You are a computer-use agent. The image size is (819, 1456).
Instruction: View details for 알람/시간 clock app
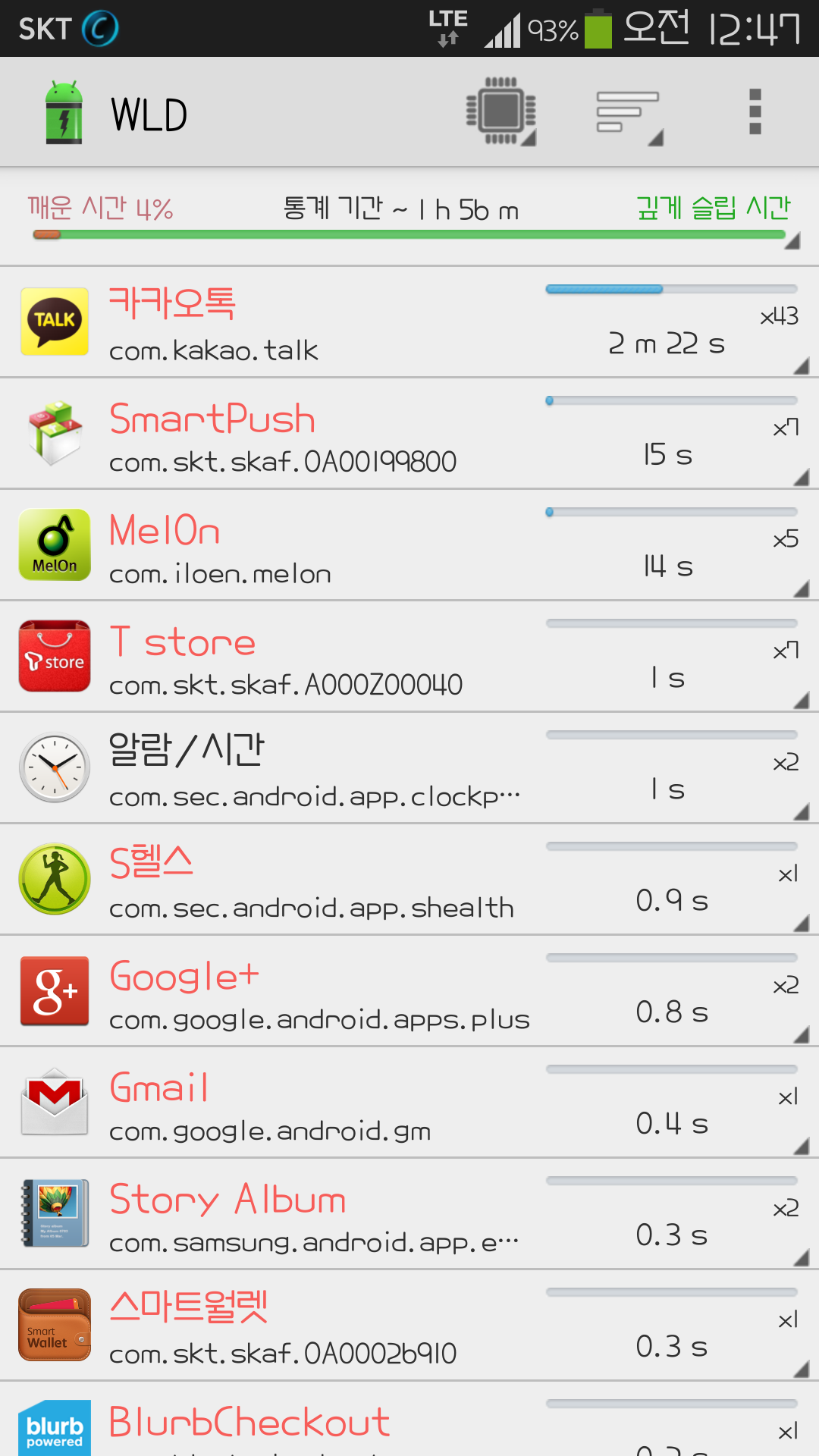409,768
